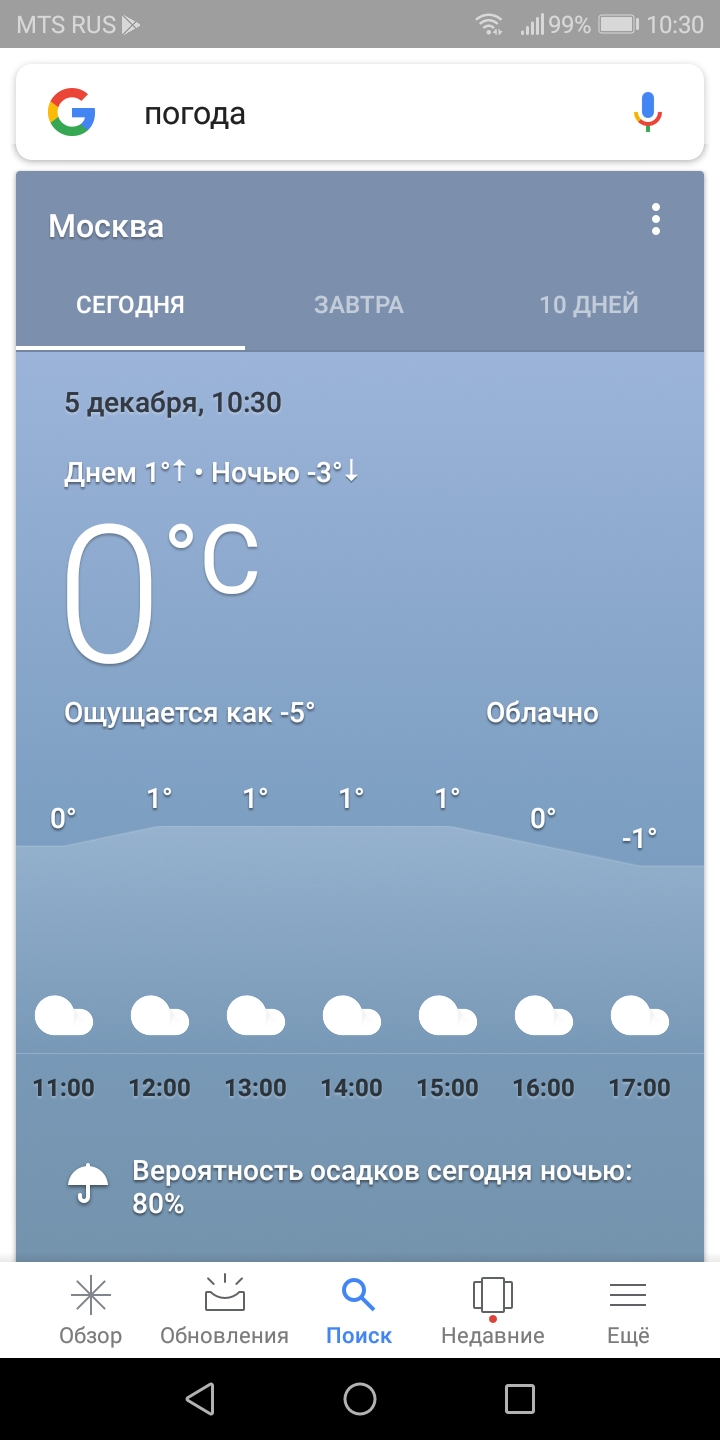Switch to the Завтра tab
720x1440 pixels.
[359, 305]
